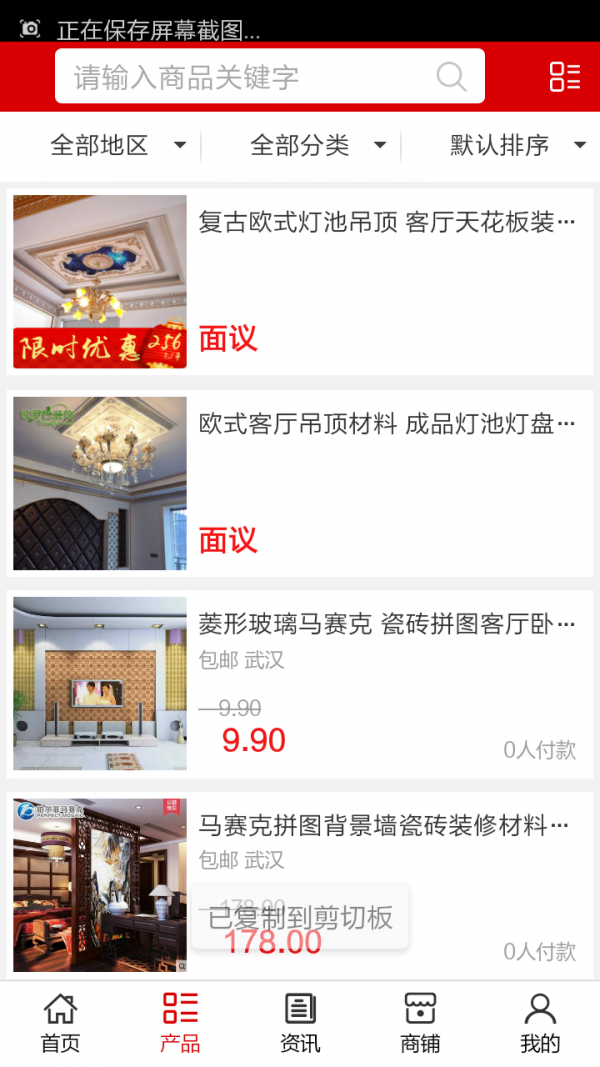Select the 菱形玻璃马赛克 product card
Viewport: 600px width, 1067px height.
[386, 626]
